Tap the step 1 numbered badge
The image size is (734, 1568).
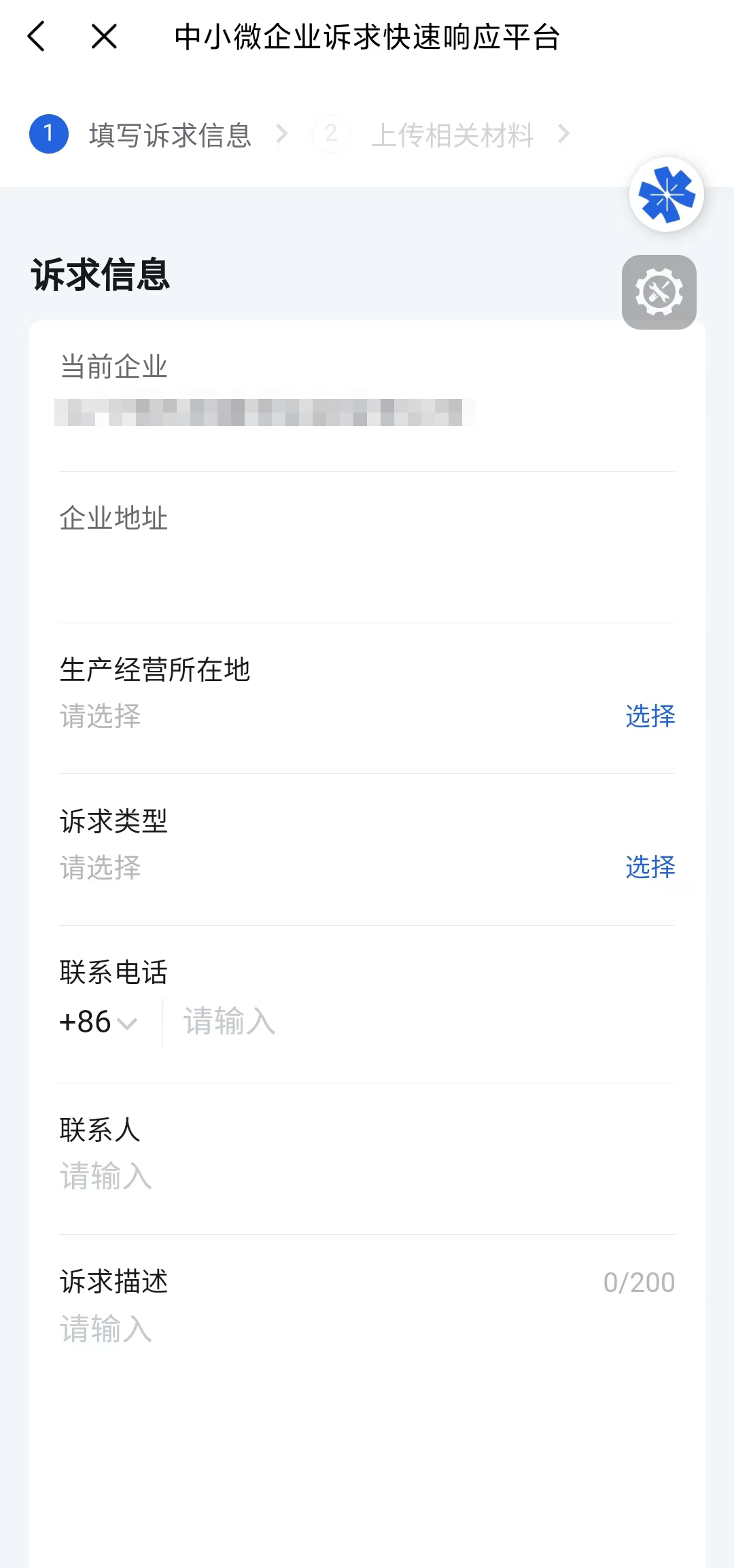click(48, 134)
